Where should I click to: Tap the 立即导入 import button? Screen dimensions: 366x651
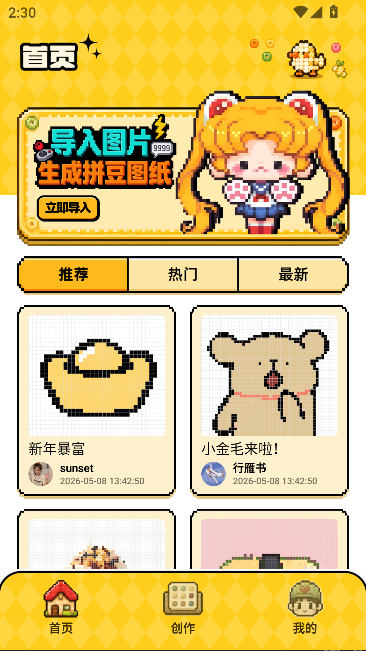[x=68, y=208]
